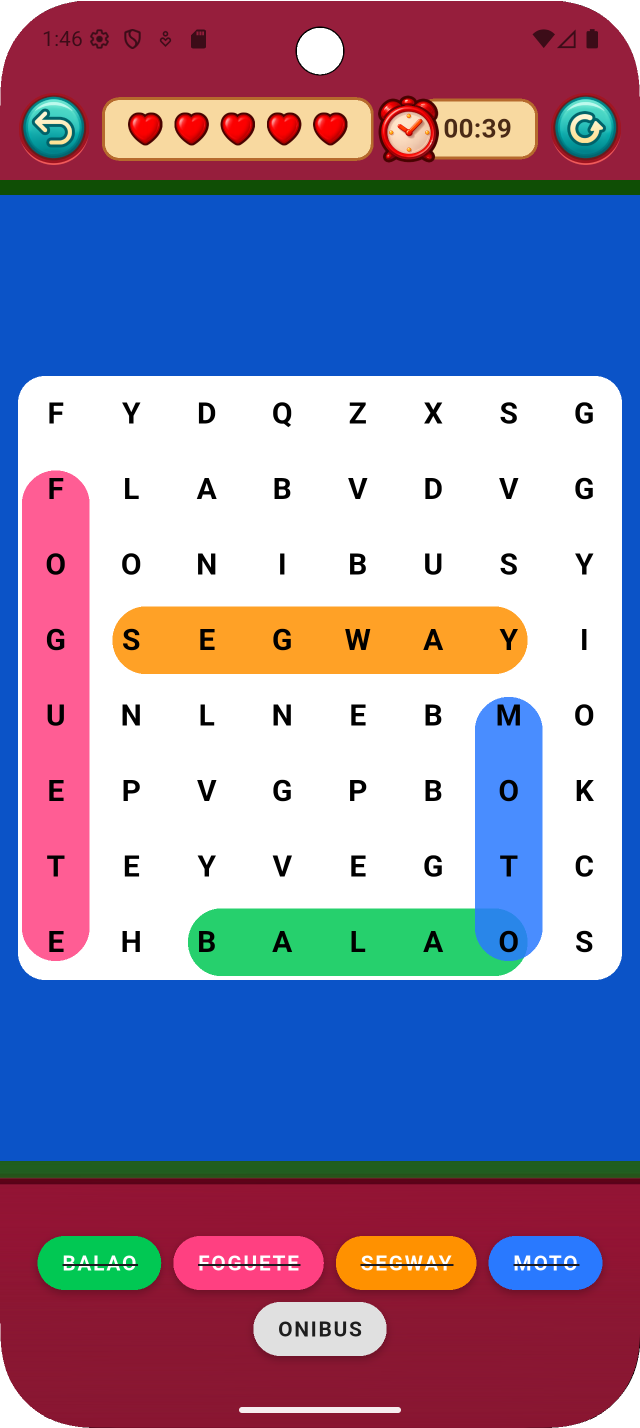Choose the letter K in the grid
This screenshot has width=640, height=1428.
click(x=584, y=791)
